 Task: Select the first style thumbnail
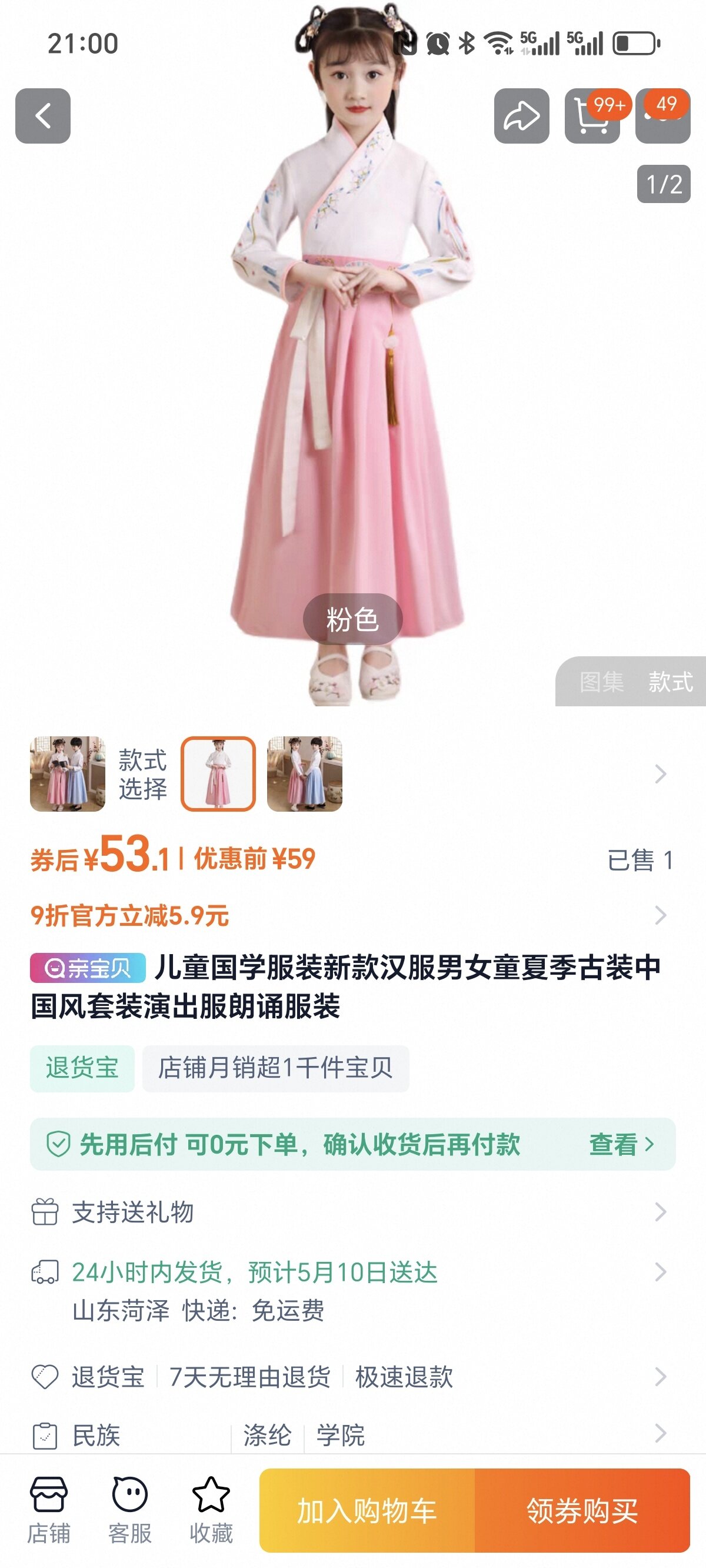click(x=68, y=773)
